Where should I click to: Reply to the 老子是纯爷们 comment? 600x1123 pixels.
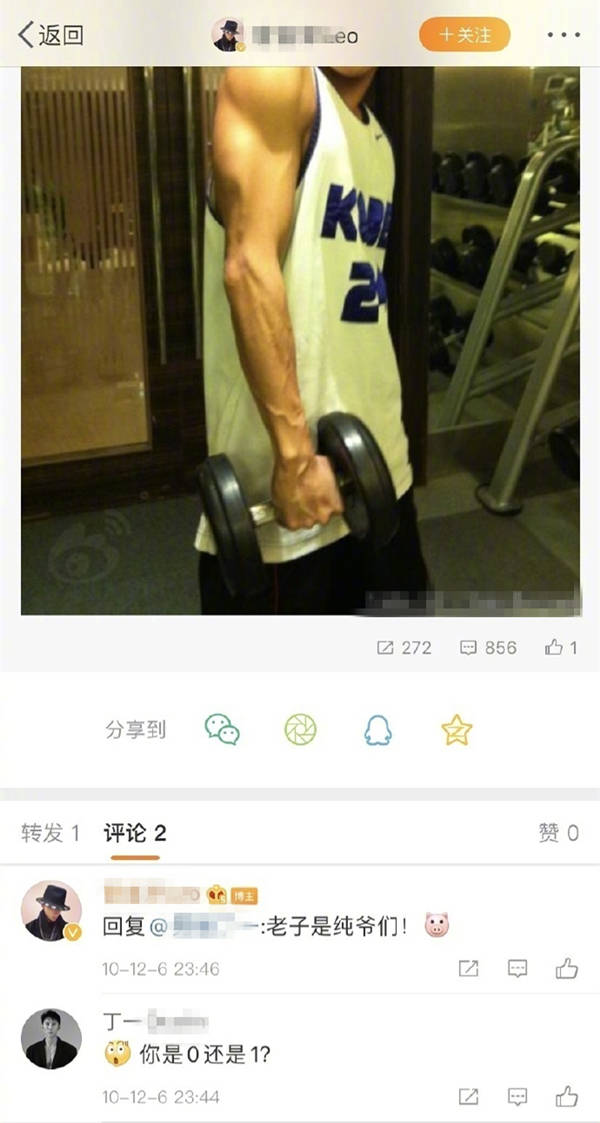click(517, 969)
